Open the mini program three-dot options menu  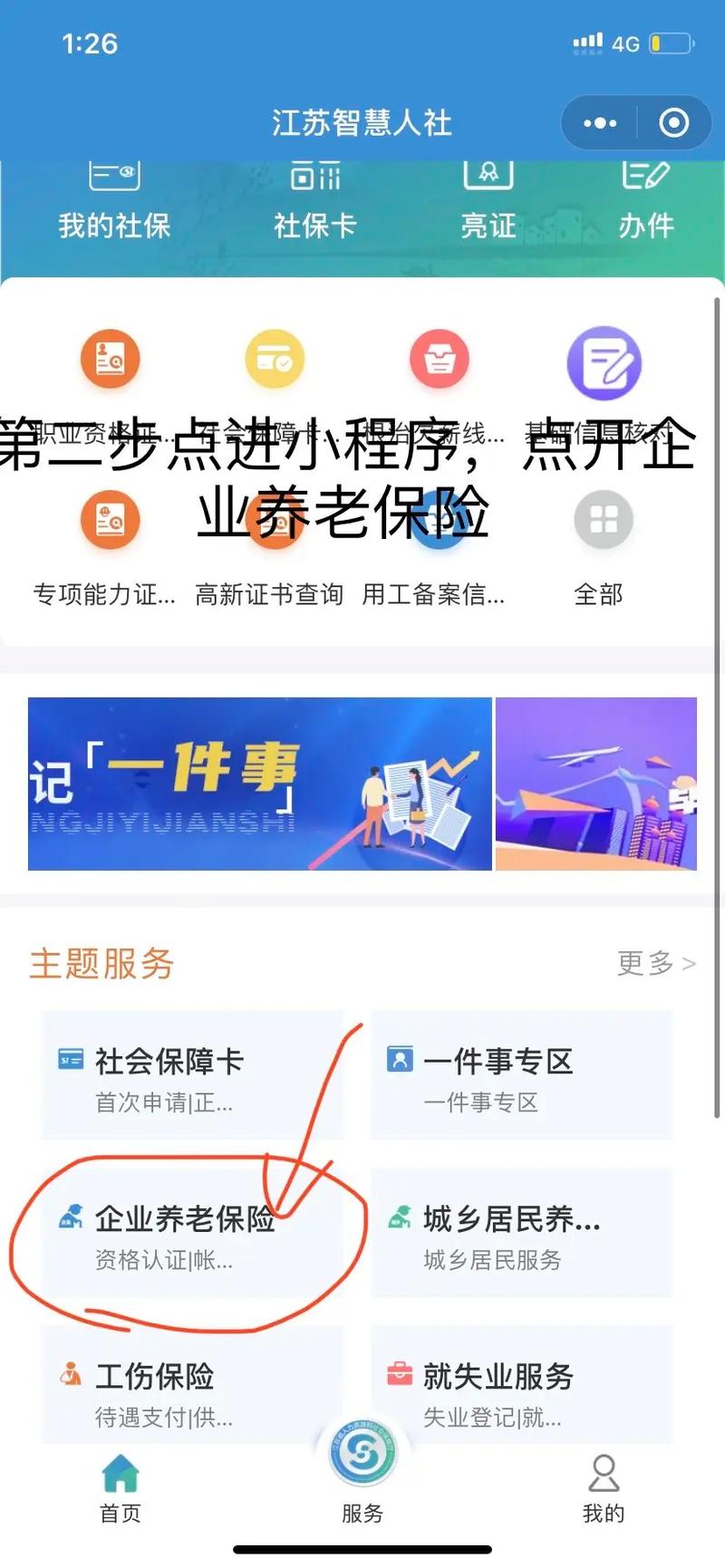598,123
